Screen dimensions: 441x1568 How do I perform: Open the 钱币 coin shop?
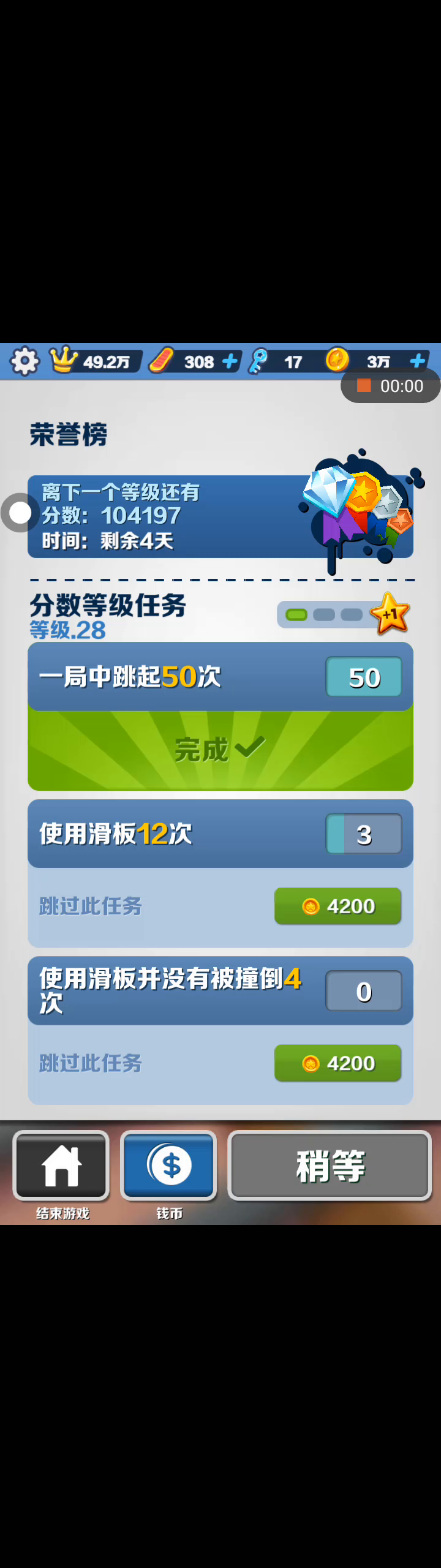(169, 1165)
